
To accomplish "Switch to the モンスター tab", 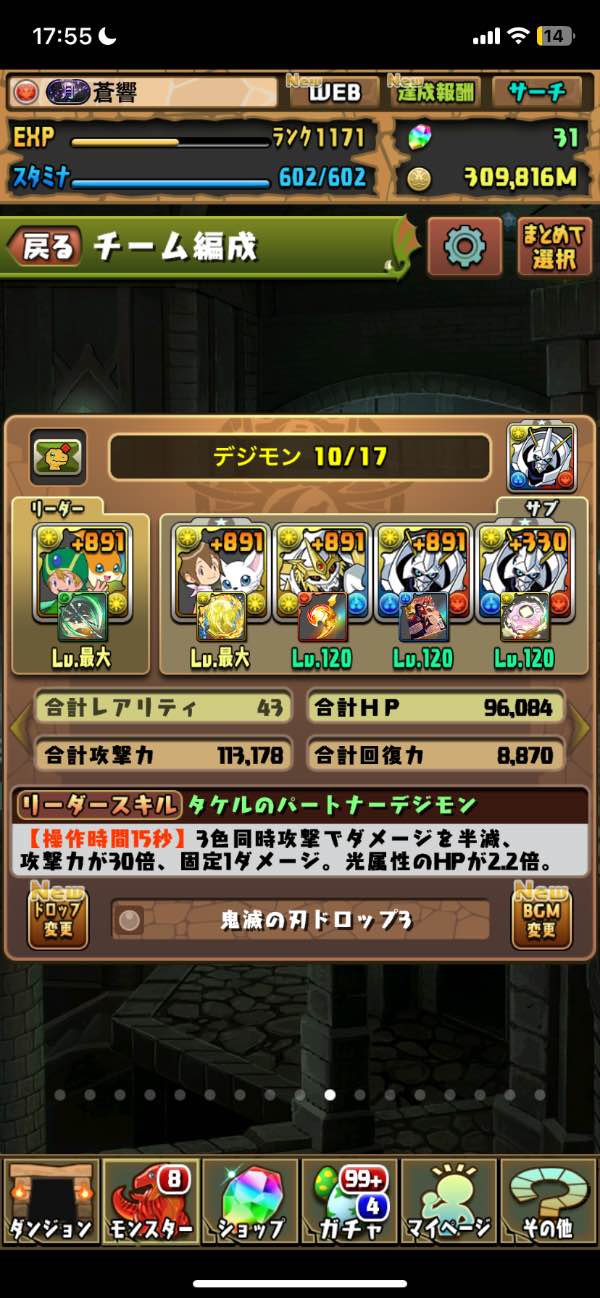I will pyautogui.click(x=150, y=1201).
